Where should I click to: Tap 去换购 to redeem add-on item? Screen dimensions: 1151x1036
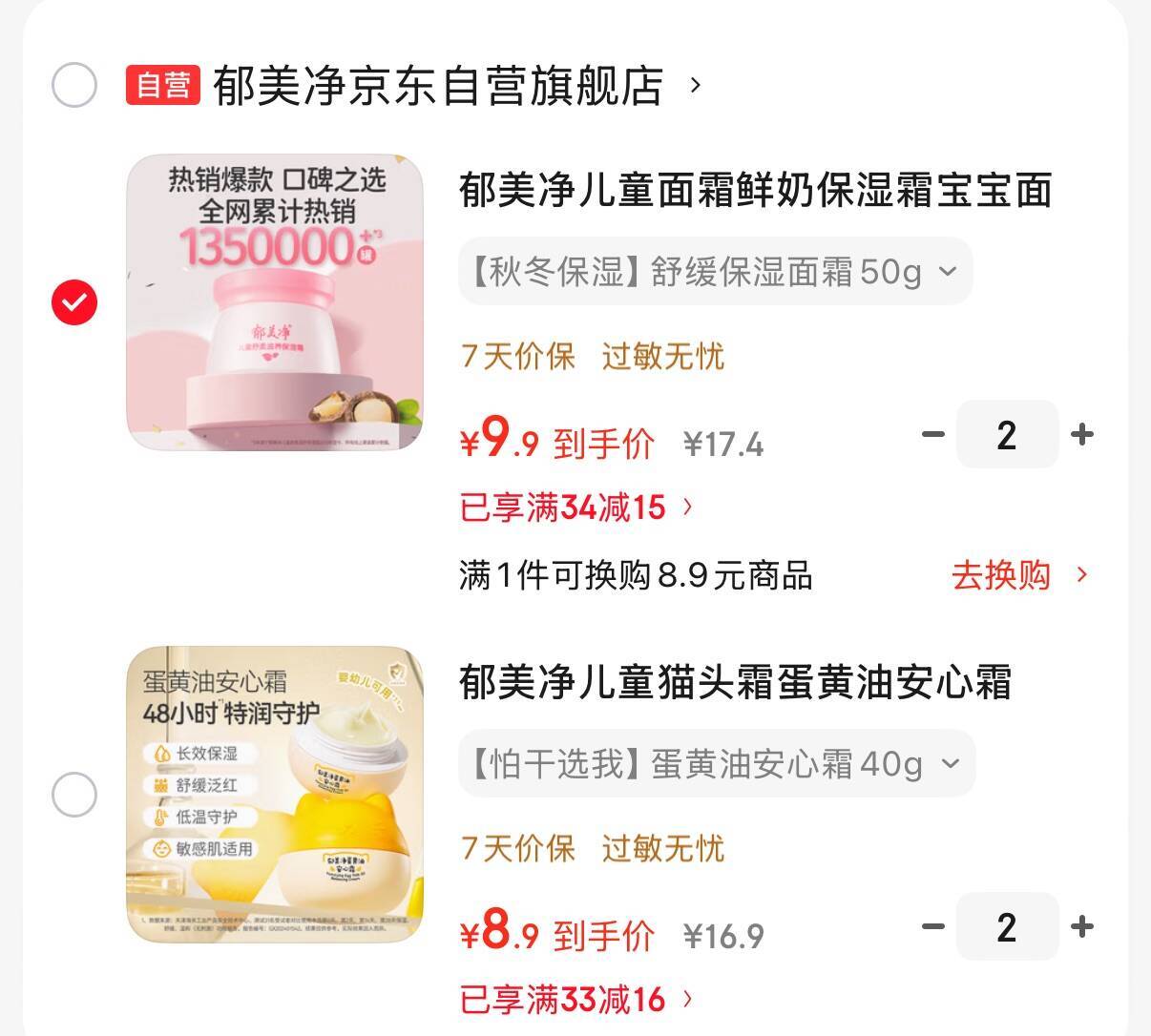pos(1018,575)
